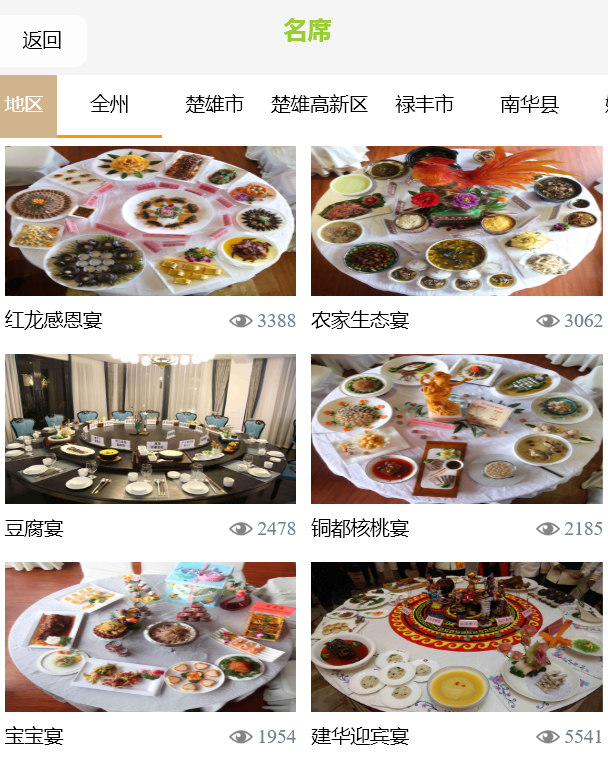
Task: Tap the 返回 back button
Action: 42,40
